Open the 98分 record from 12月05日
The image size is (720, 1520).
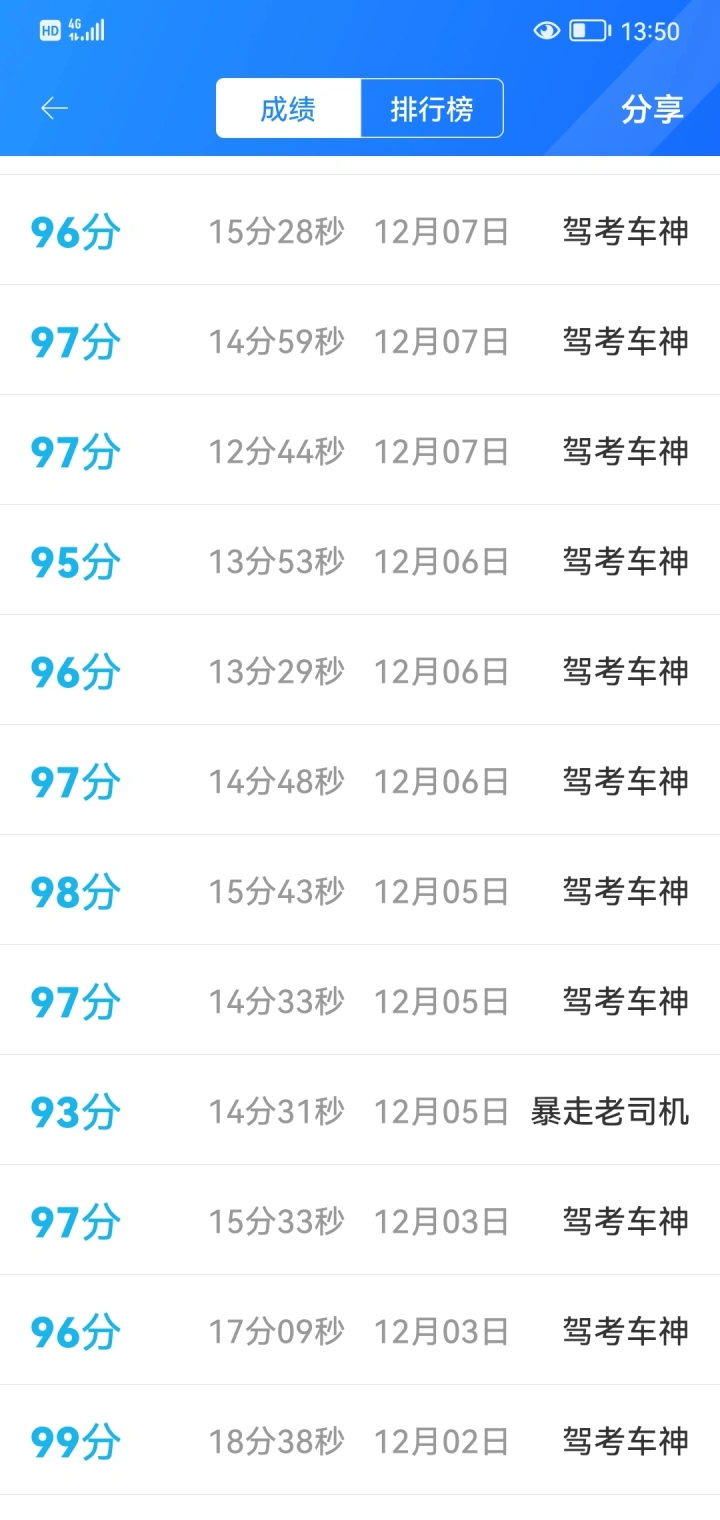pos(360,890)
